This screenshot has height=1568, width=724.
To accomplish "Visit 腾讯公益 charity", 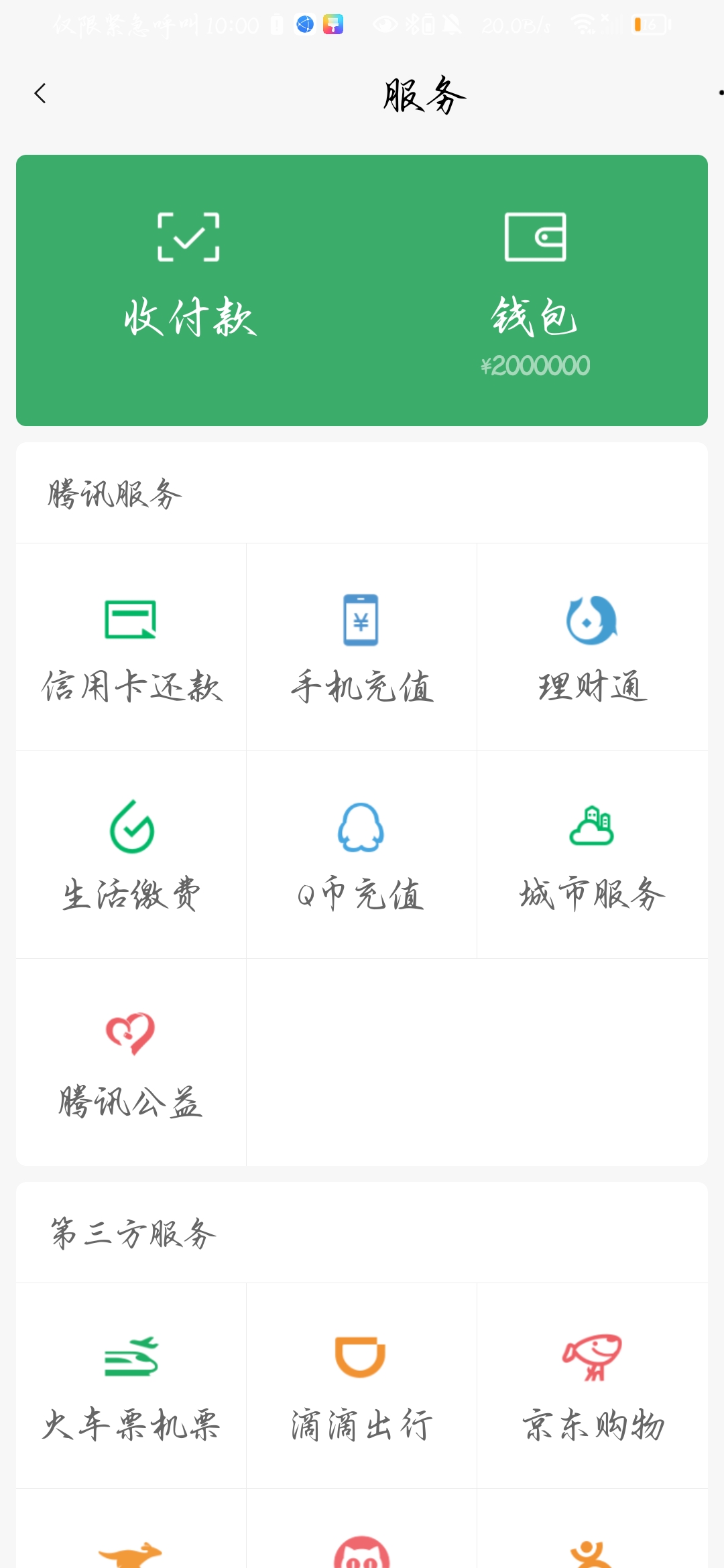I will coord(131,1063).
